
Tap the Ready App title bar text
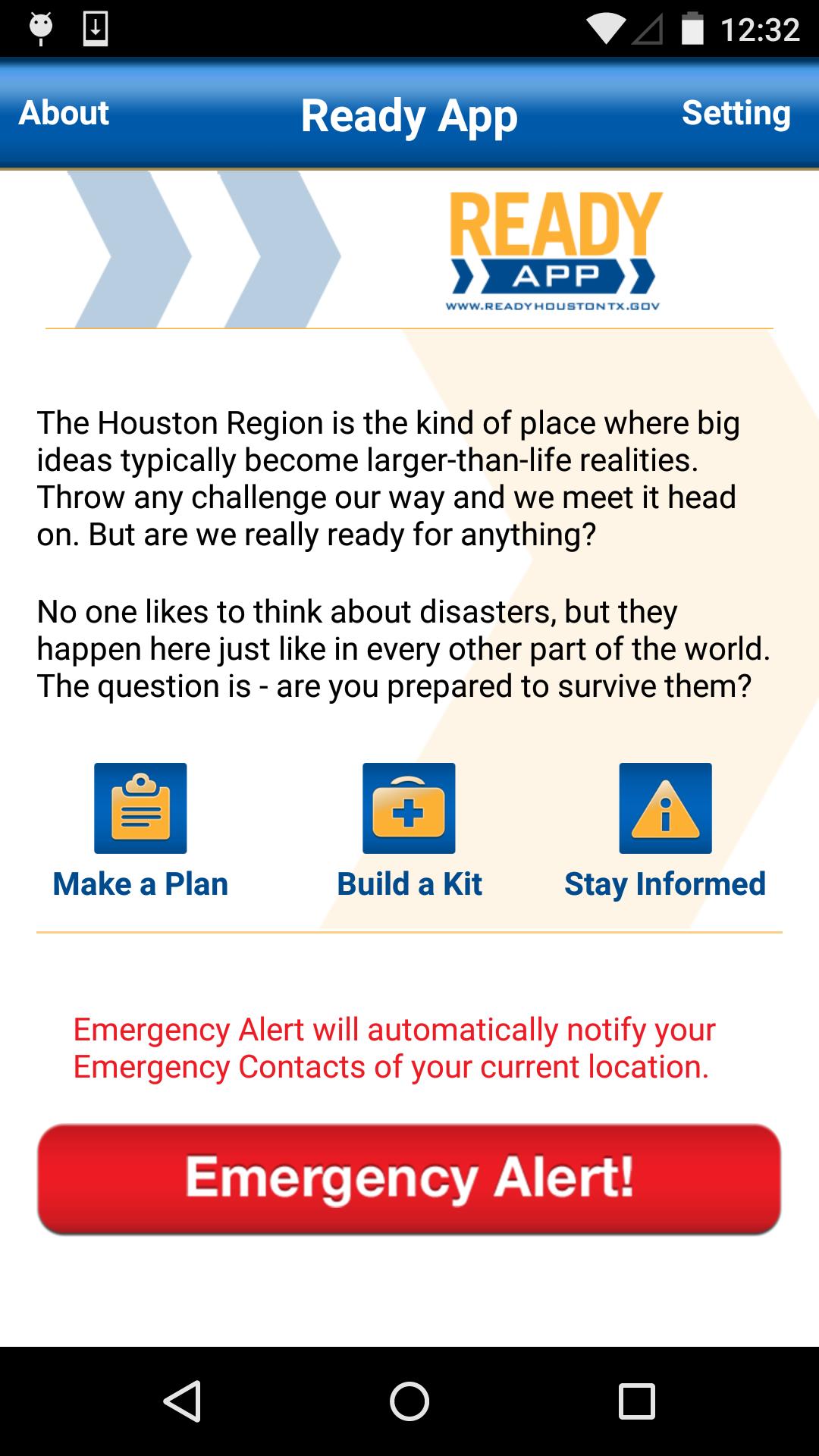tap(409, 115)
